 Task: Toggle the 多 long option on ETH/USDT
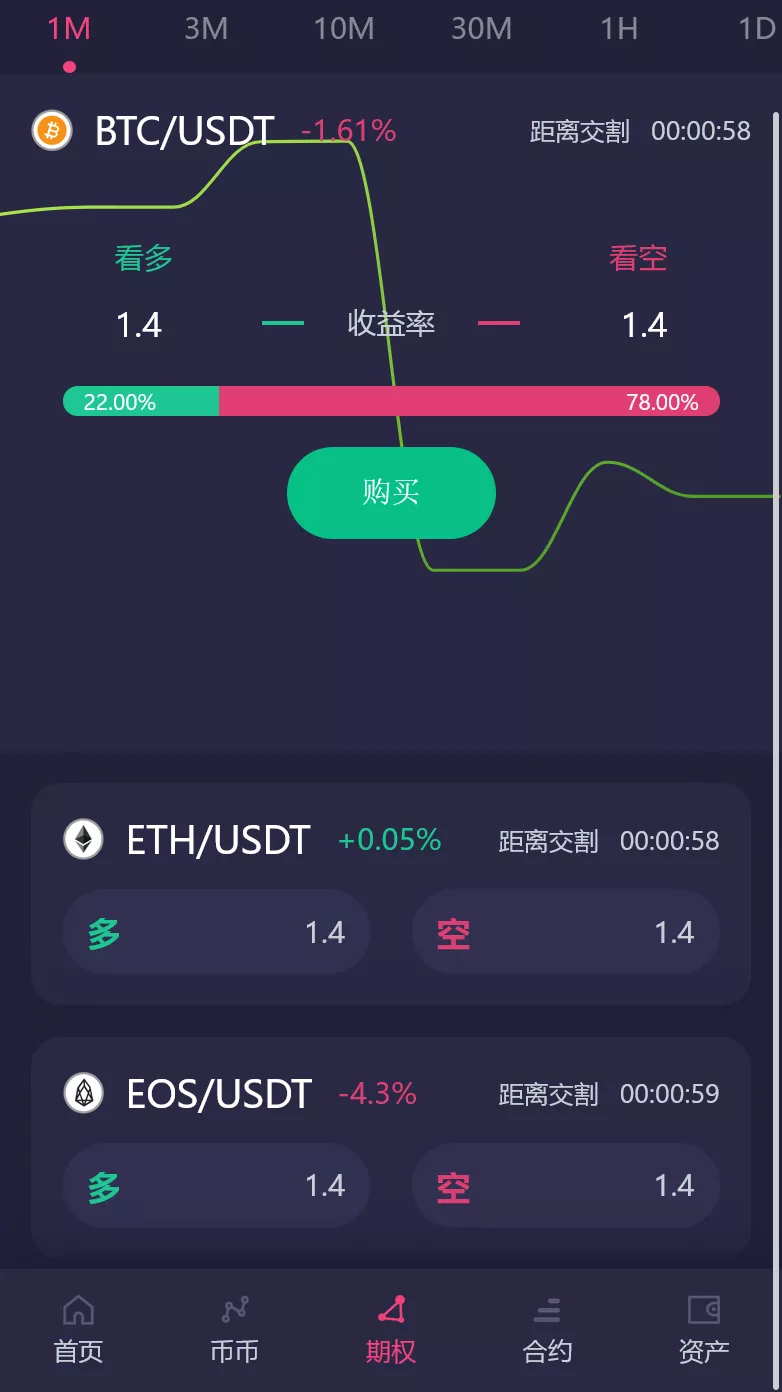click(x=216, y=931)
